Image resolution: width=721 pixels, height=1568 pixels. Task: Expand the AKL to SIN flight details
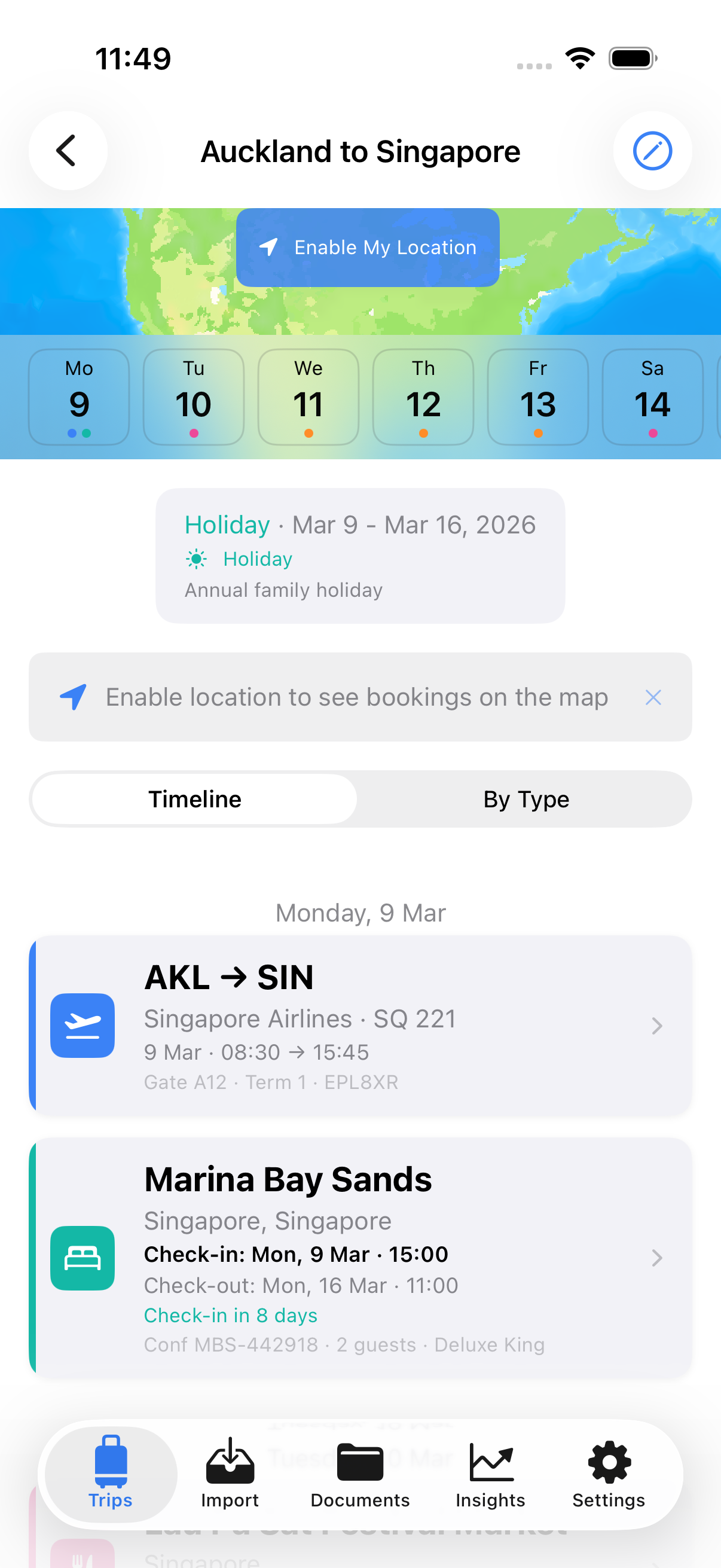(x=658, y=1026)
